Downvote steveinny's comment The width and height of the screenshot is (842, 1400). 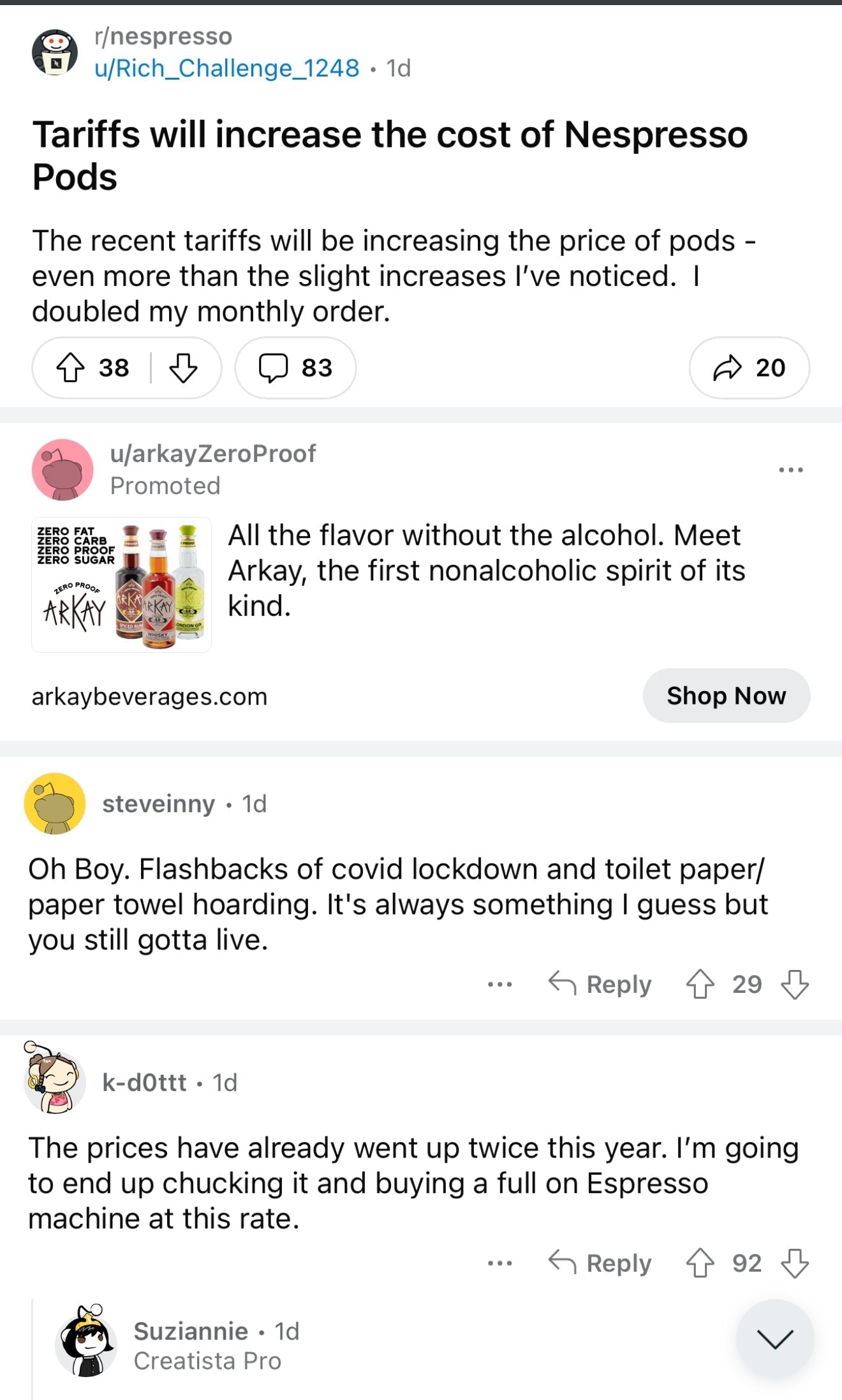tap(795, 984)
